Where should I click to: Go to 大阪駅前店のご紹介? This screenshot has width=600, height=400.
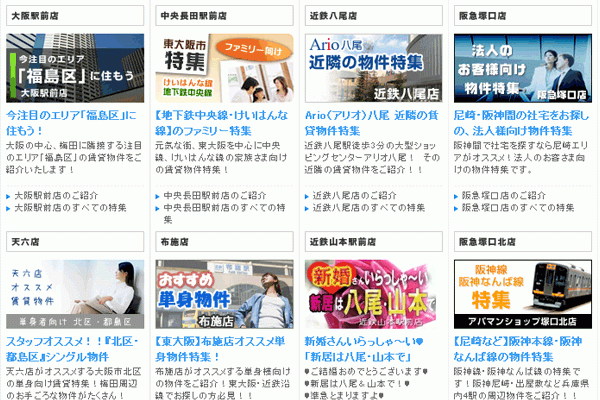[x=57, y=195]
